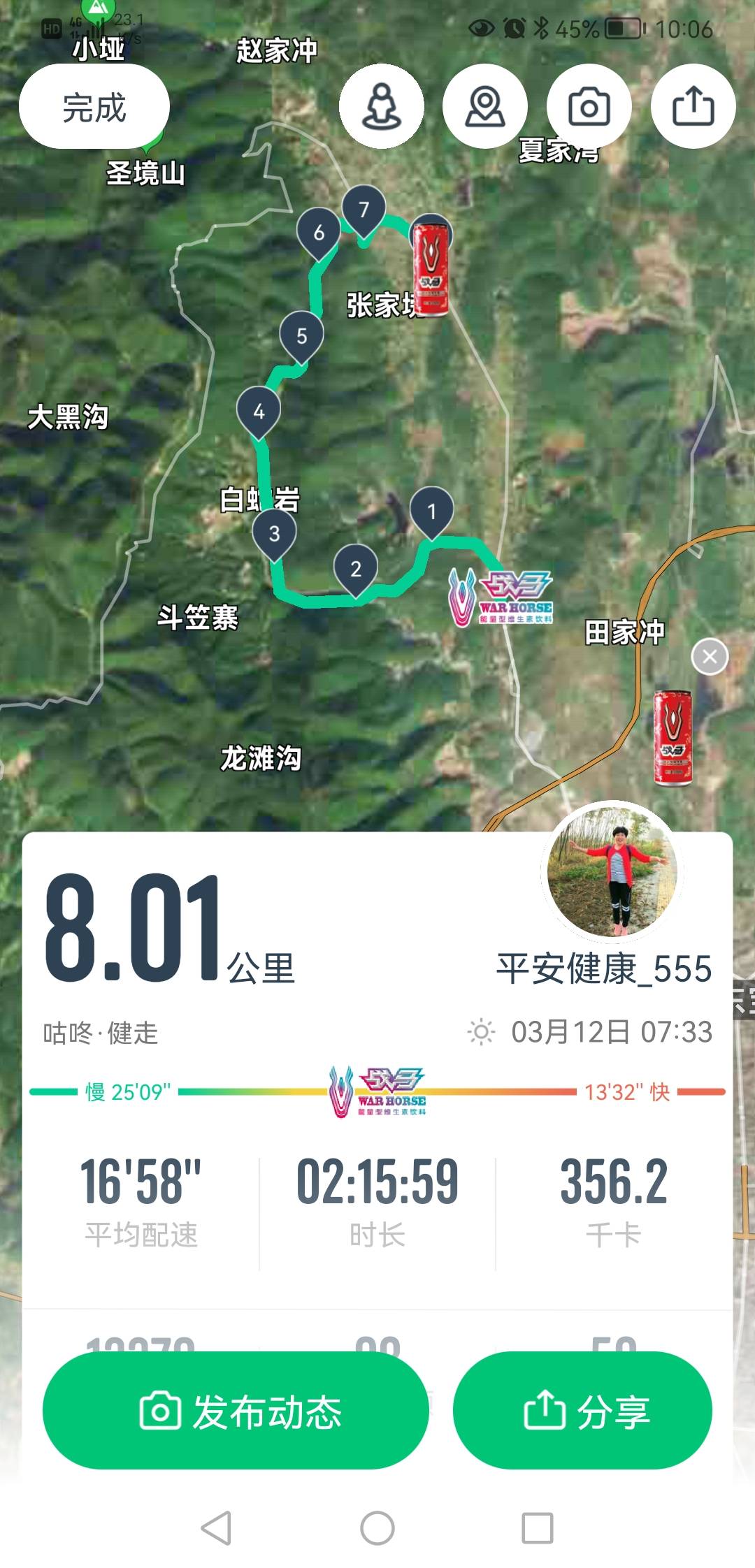Select the War Horse energy drink can on route
The width and height of the screenshot is (755, 1568).
tap(431, 266)
